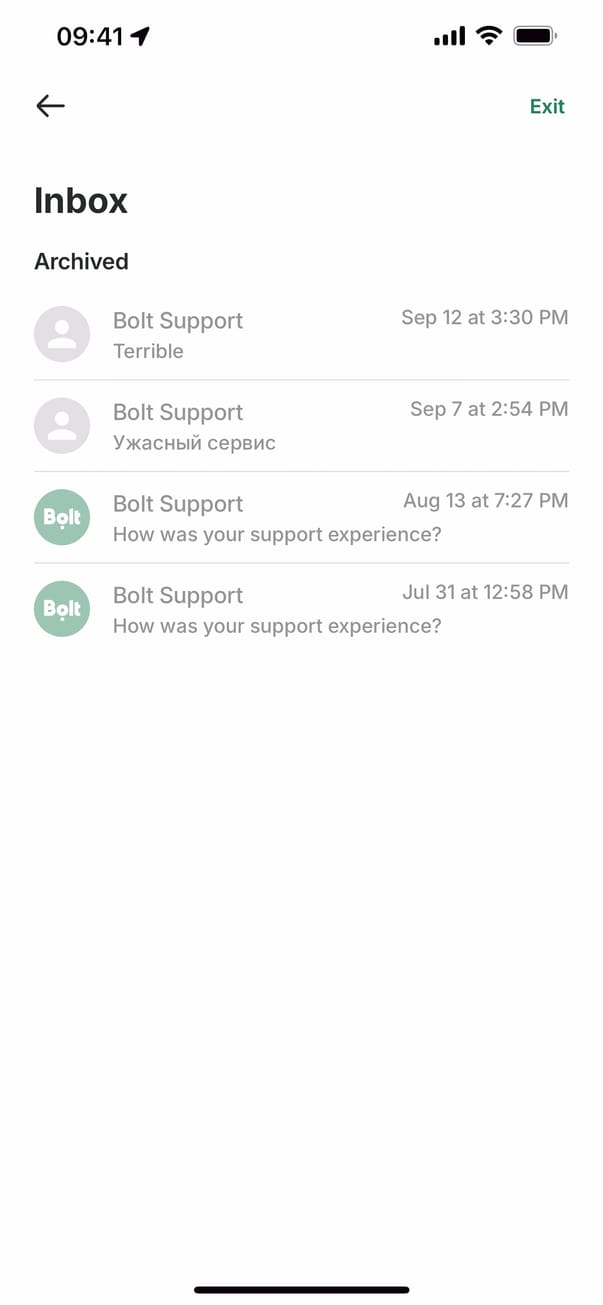Open the Aug 13 support experience message
This screenshot has width=603, height=1305.
coord(300,518)
